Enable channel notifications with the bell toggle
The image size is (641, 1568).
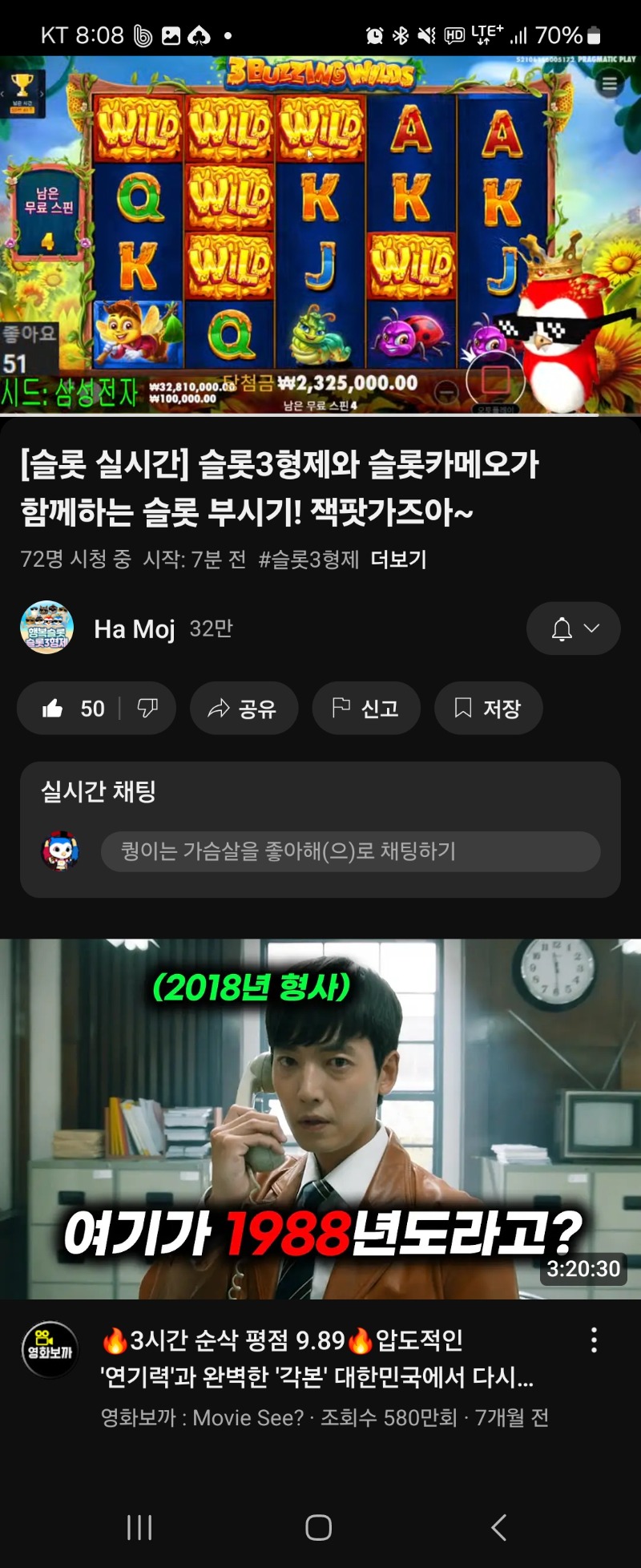(x=563, y=628)
